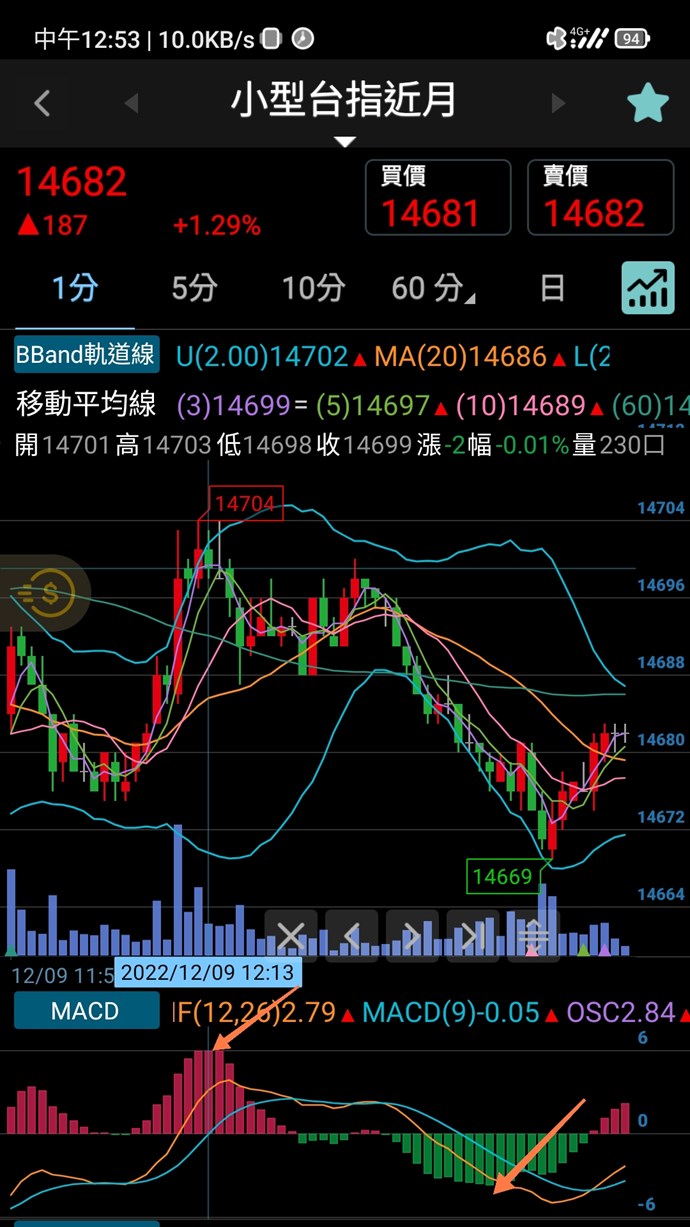The height and width of the screenshot is (1227, 690).
Task: Switch to the 10分 chart interval
Action: pyautogui.click(x=313, y=289)
